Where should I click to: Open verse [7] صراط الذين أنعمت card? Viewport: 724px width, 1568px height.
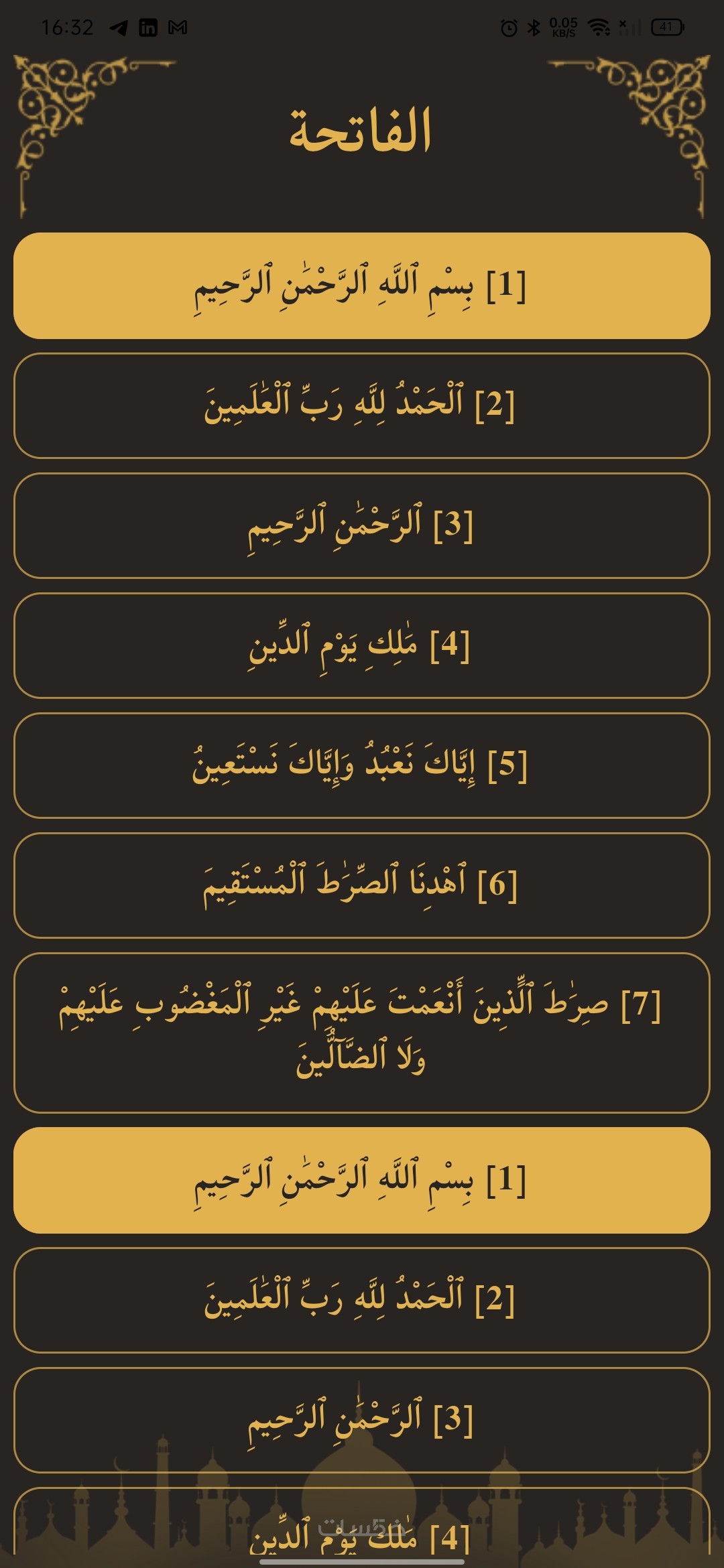(x=362, y=1032)
